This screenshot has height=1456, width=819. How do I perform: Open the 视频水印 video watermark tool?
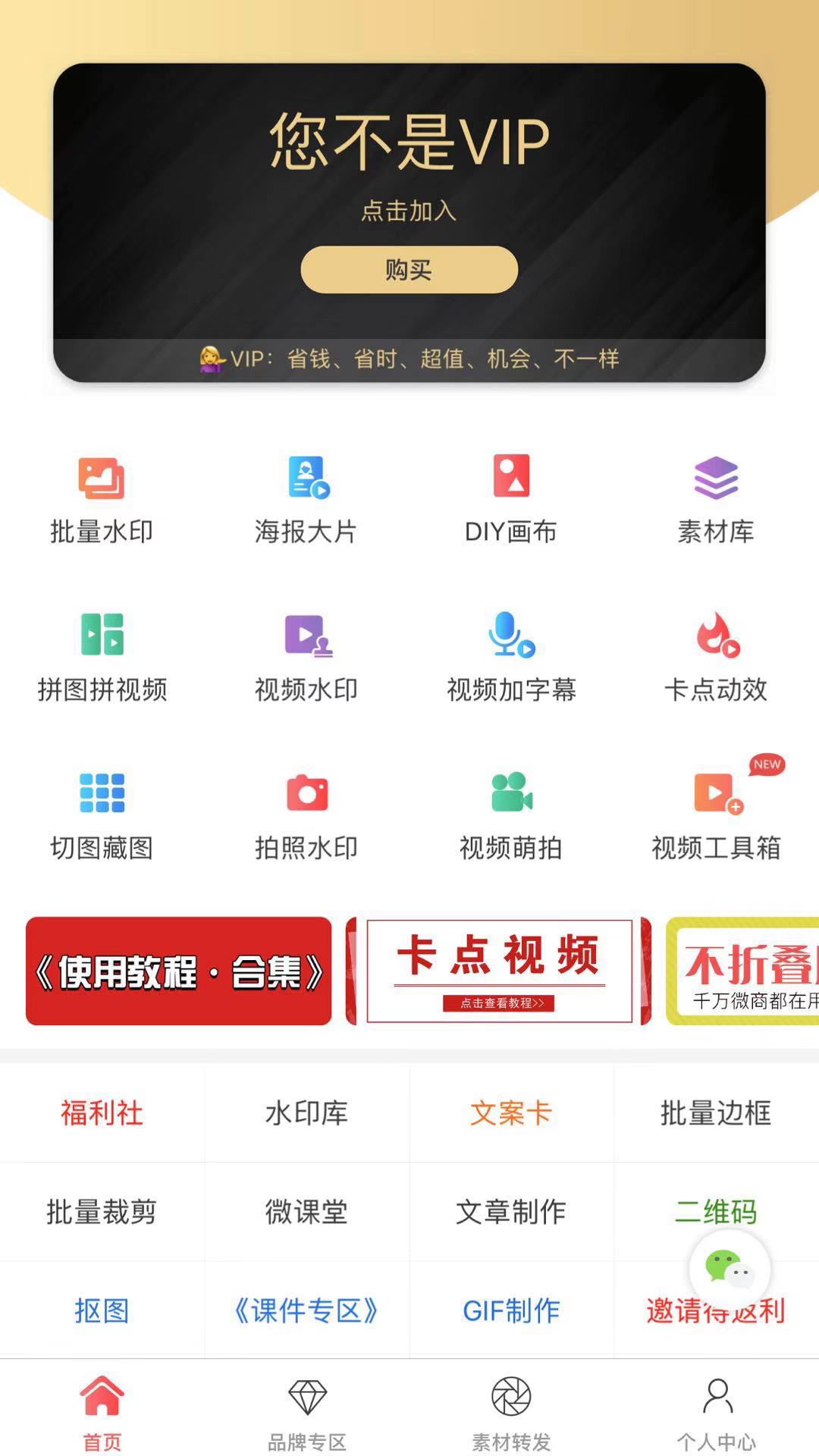click(306, 658)
